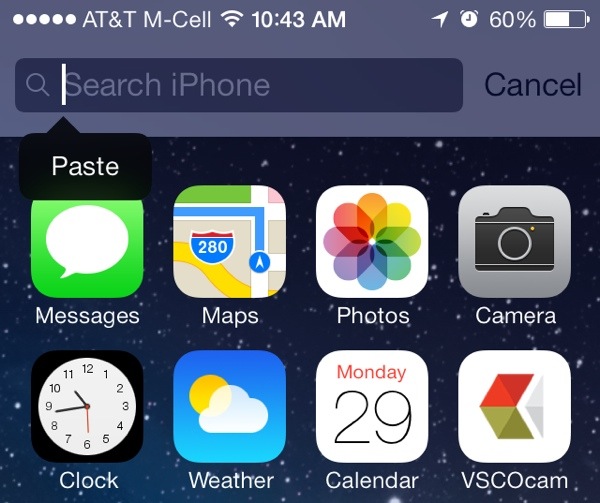The width and height of the screenshot is (600, 503).
Task: Open the Weather app
Action: (x=229, y=406)
